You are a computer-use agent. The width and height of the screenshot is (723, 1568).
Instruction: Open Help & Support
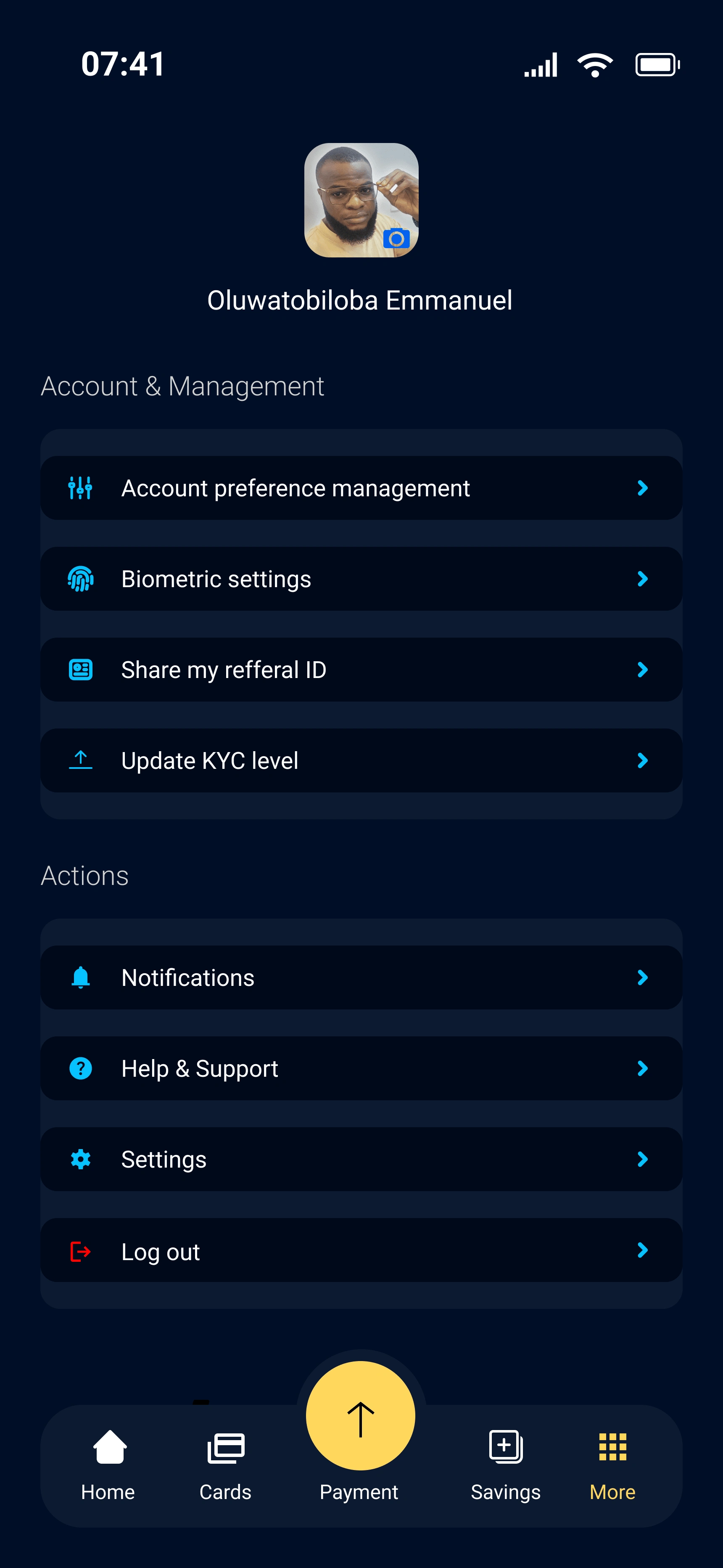[x=361, y=1068]
